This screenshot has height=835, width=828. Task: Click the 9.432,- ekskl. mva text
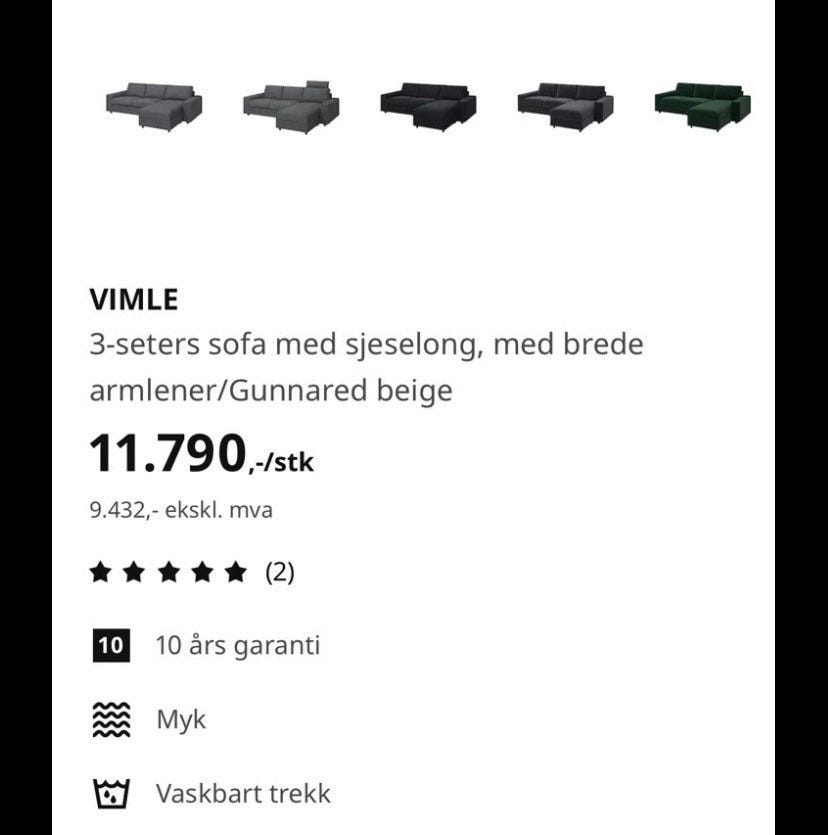pos(182,508)
